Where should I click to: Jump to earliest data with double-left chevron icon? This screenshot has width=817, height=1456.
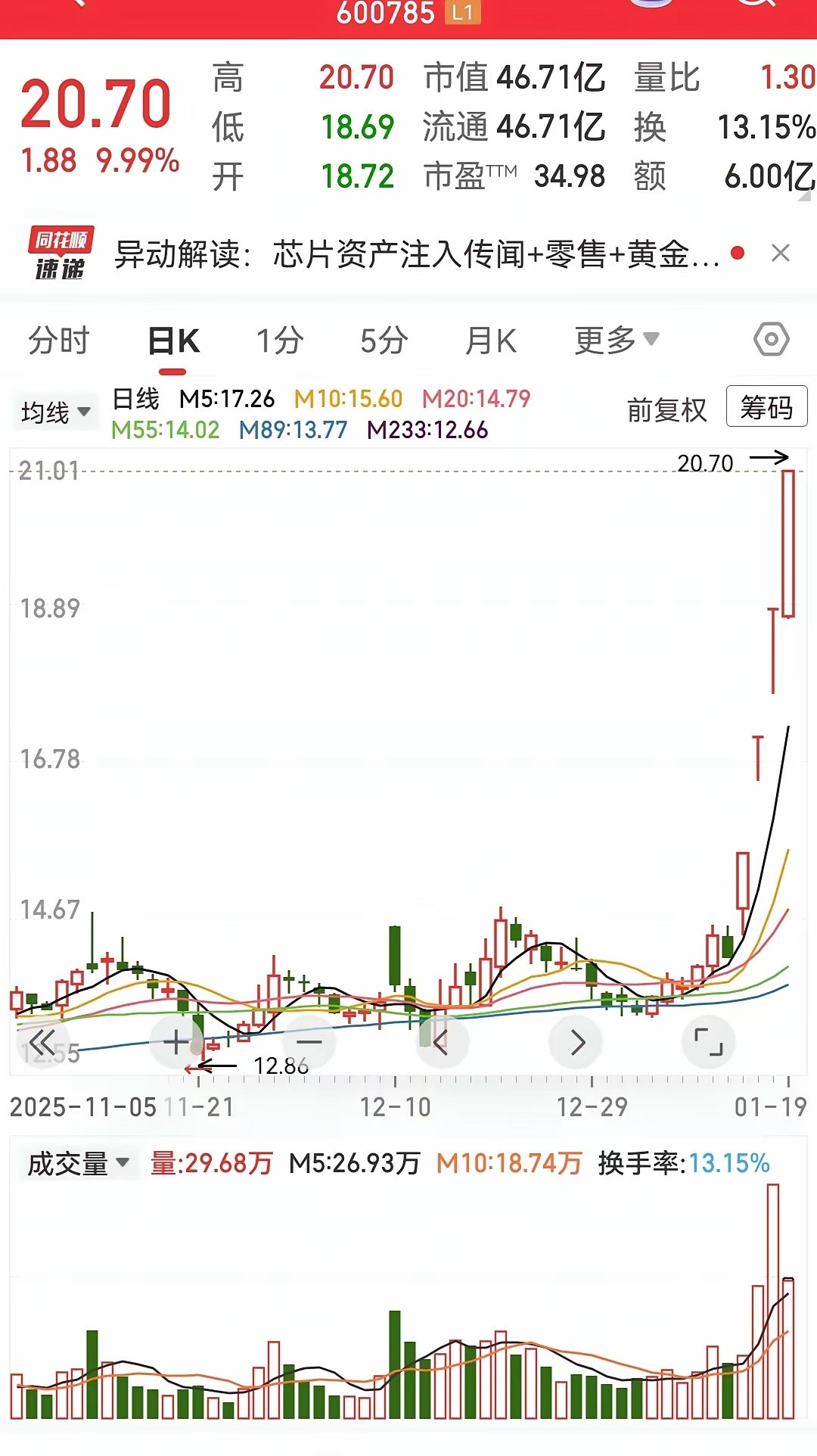43,1041
